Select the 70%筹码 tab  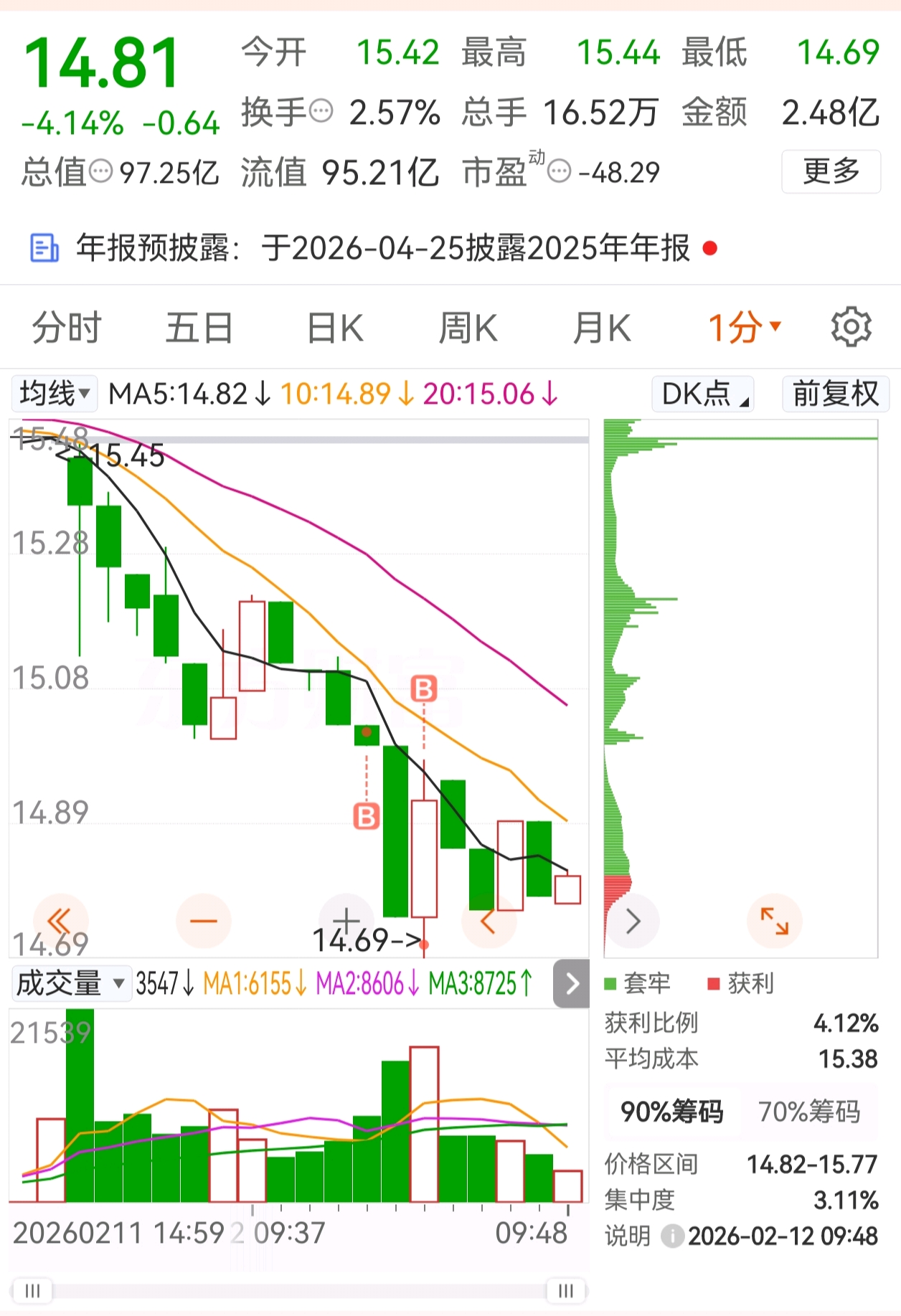pos(808,1112)
